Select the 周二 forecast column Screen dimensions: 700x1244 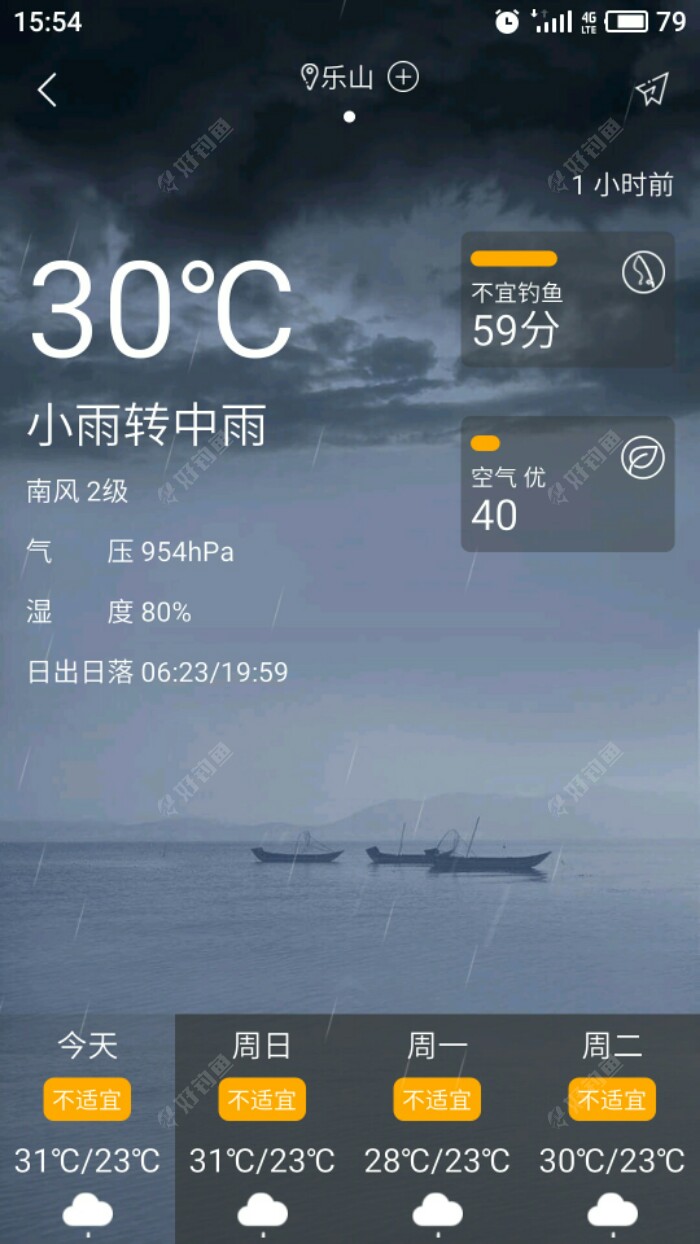pos(612,1128)
